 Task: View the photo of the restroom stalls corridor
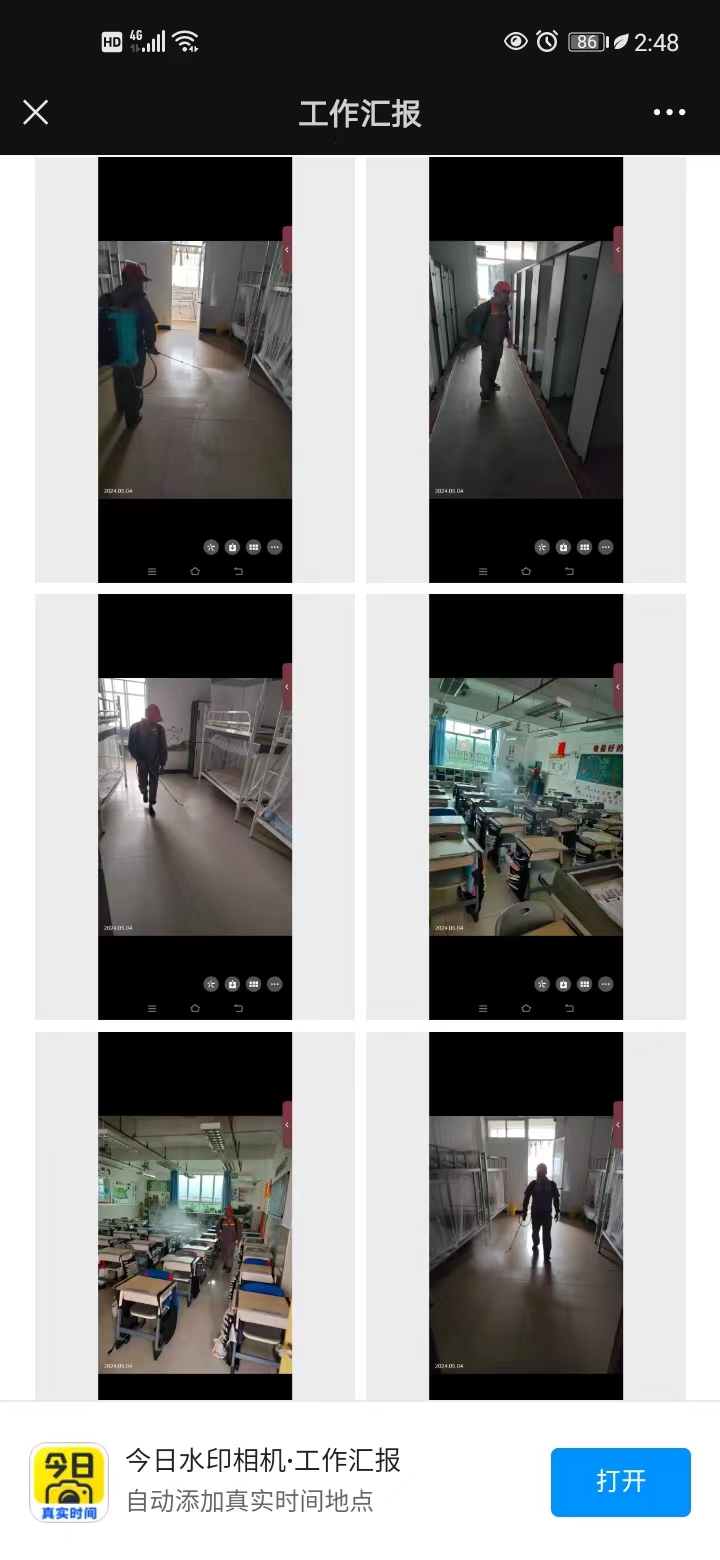point(526,369)
